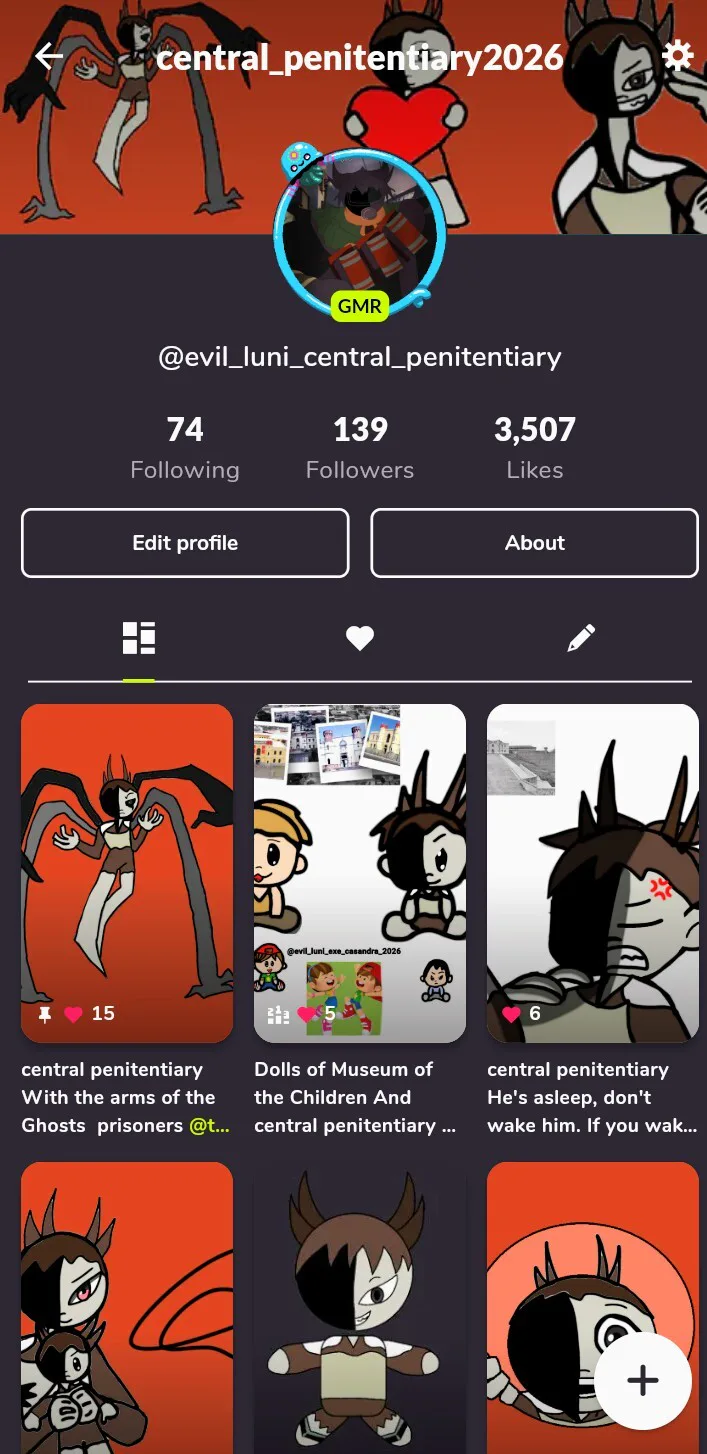View the Following list
Image resolution: width=707 pixels, height=1454 pixels.
click(x=185, y=448)
